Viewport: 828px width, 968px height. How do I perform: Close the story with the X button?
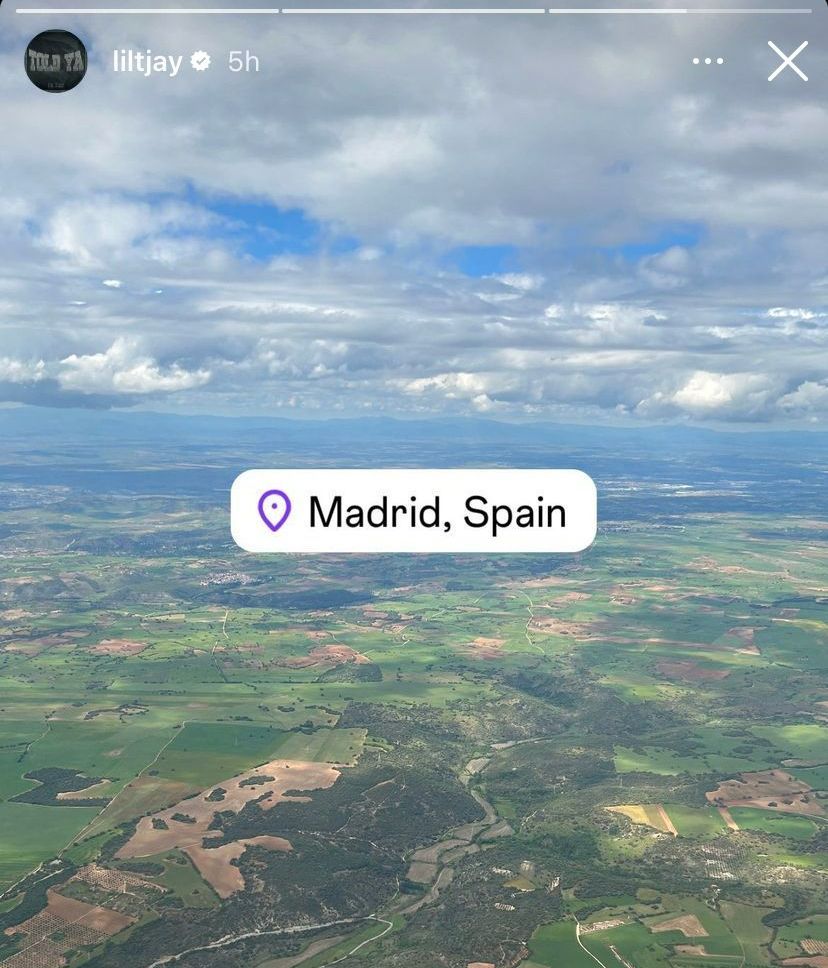click(787, 61)
